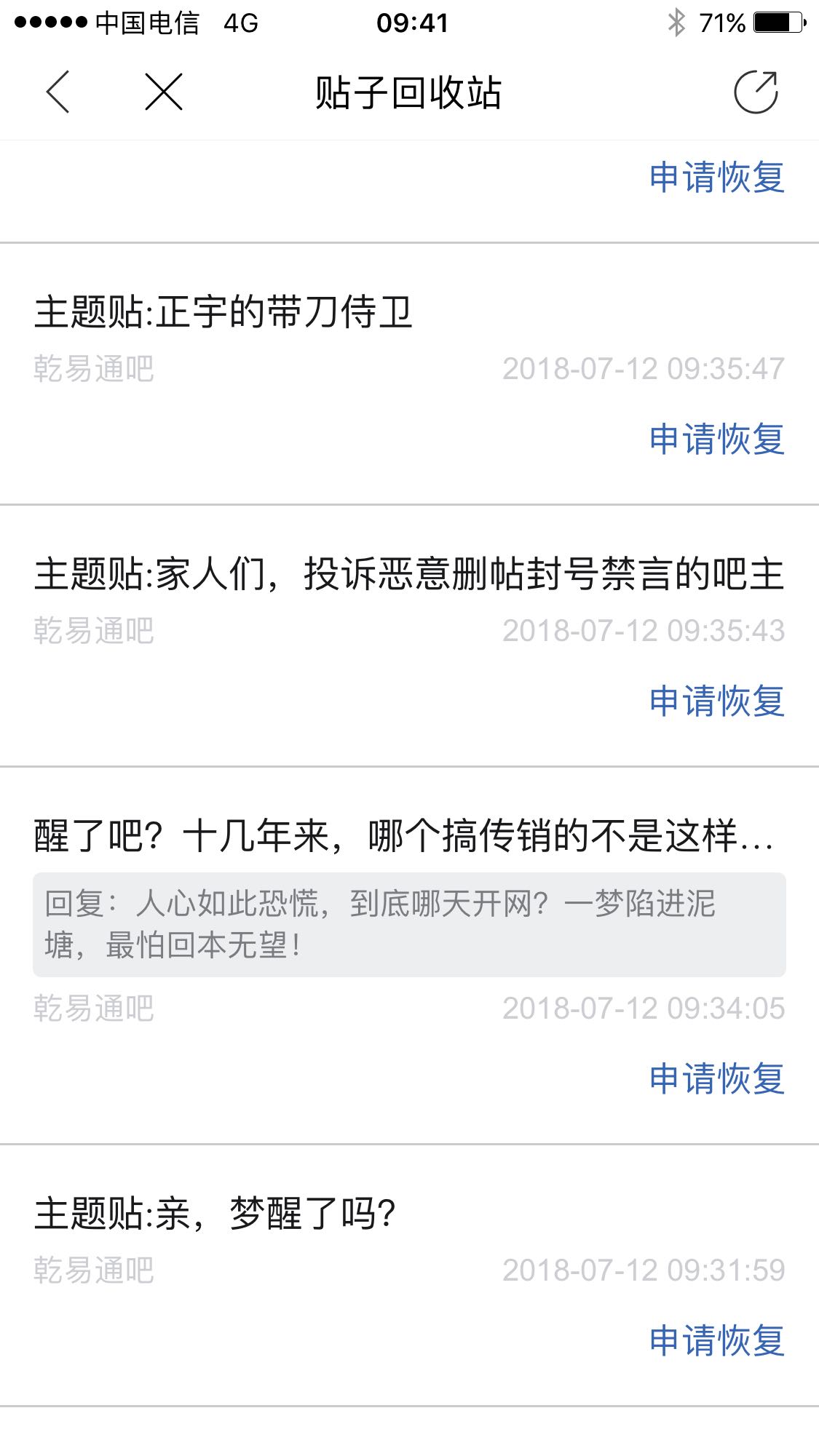
Task: Open the post 正宇的带刀侍卫
Action: coord(223,312)
